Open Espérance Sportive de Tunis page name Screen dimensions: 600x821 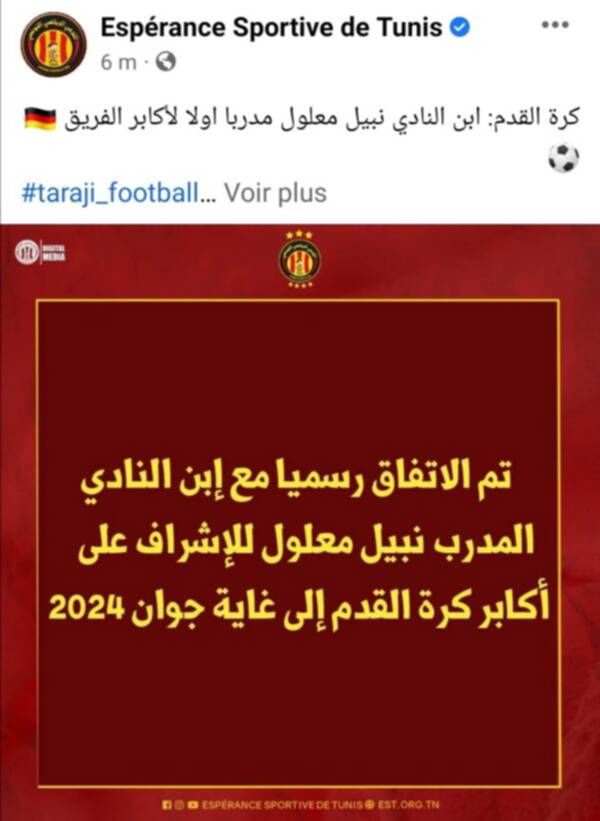(x=272, y=29)
